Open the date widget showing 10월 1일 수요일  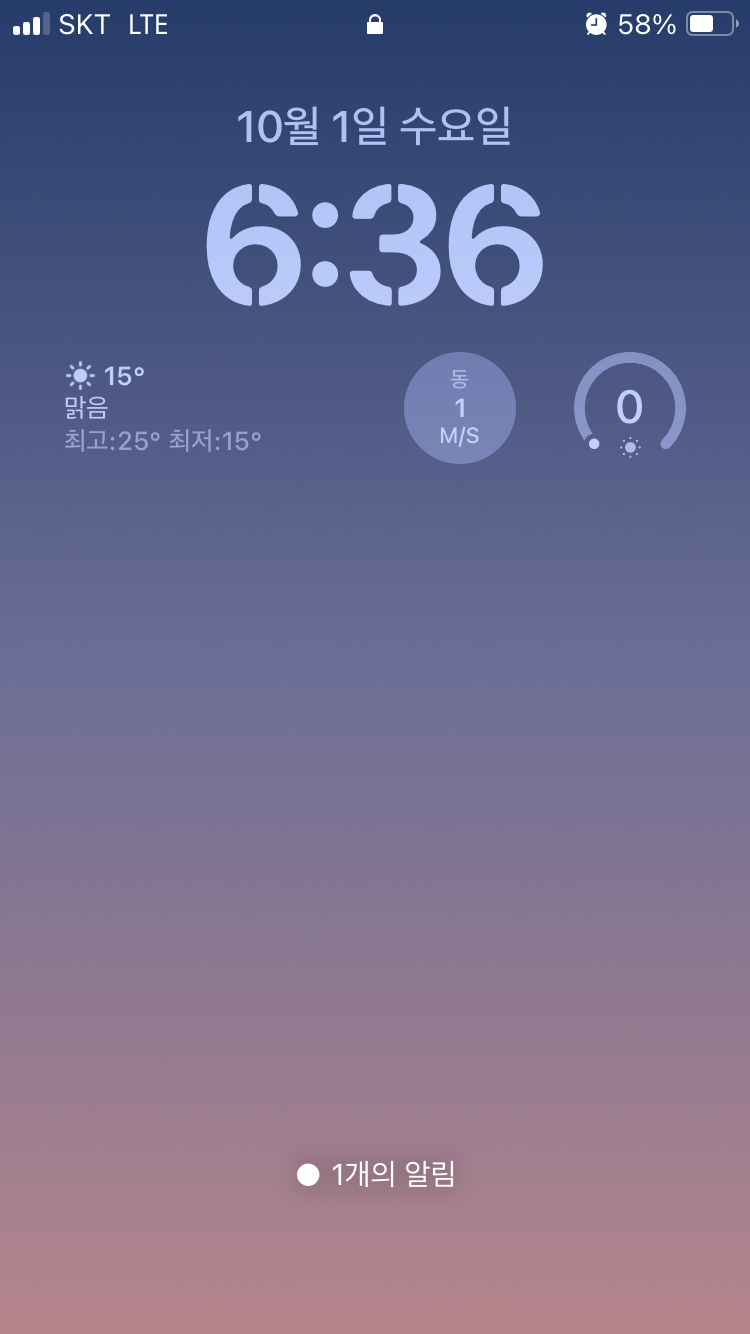[374, 126]
